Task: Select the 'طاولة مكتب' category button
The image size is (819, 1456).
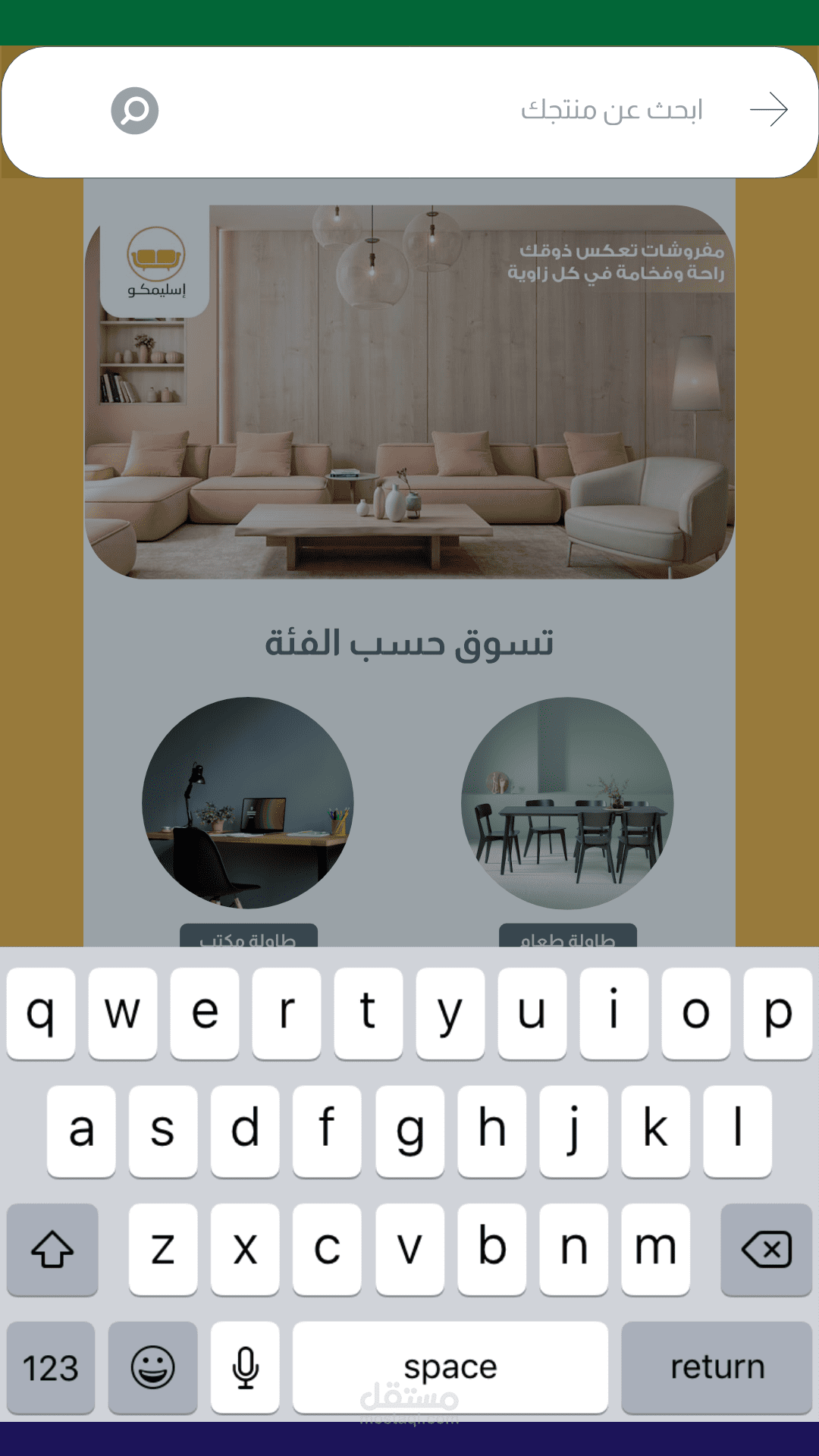Action: tap(249, 936)
